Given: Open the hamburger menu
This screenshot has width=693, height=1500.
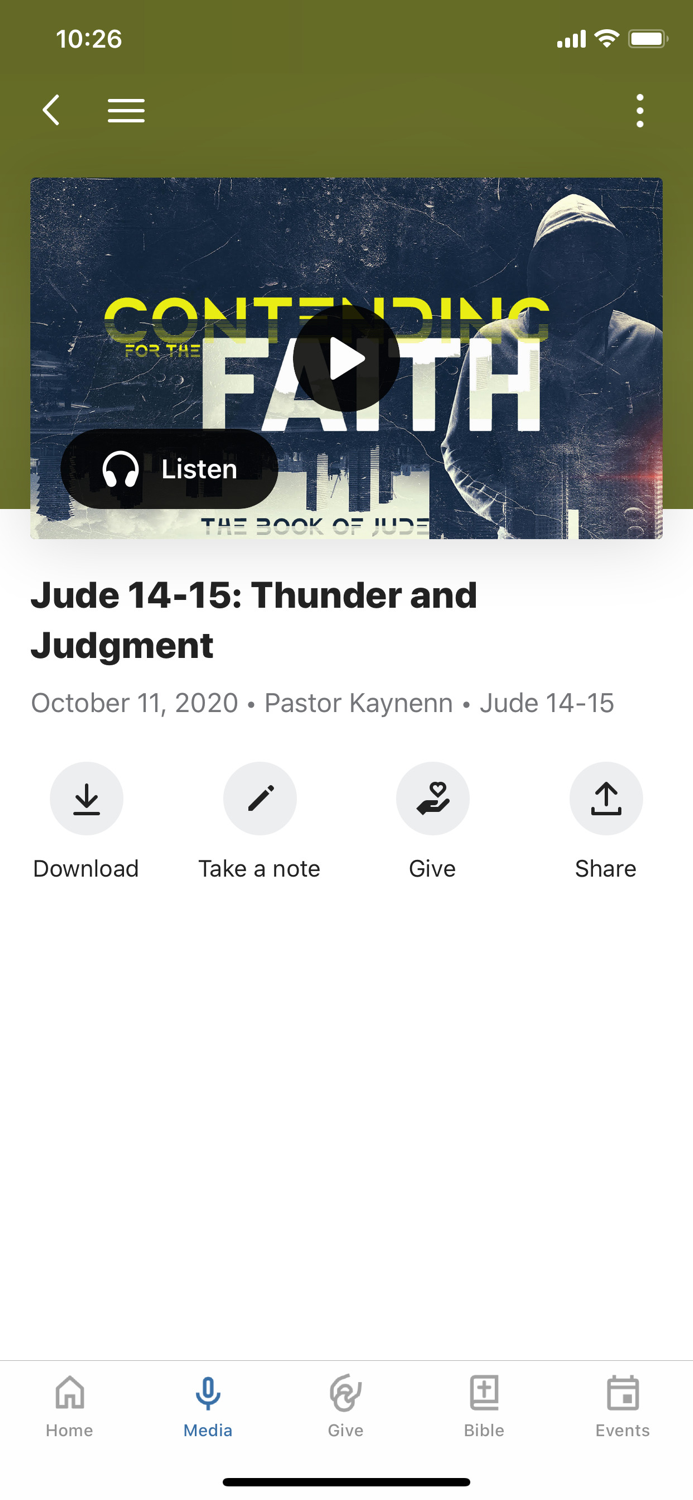Looking at the screenshot, I should pos(126,110).
